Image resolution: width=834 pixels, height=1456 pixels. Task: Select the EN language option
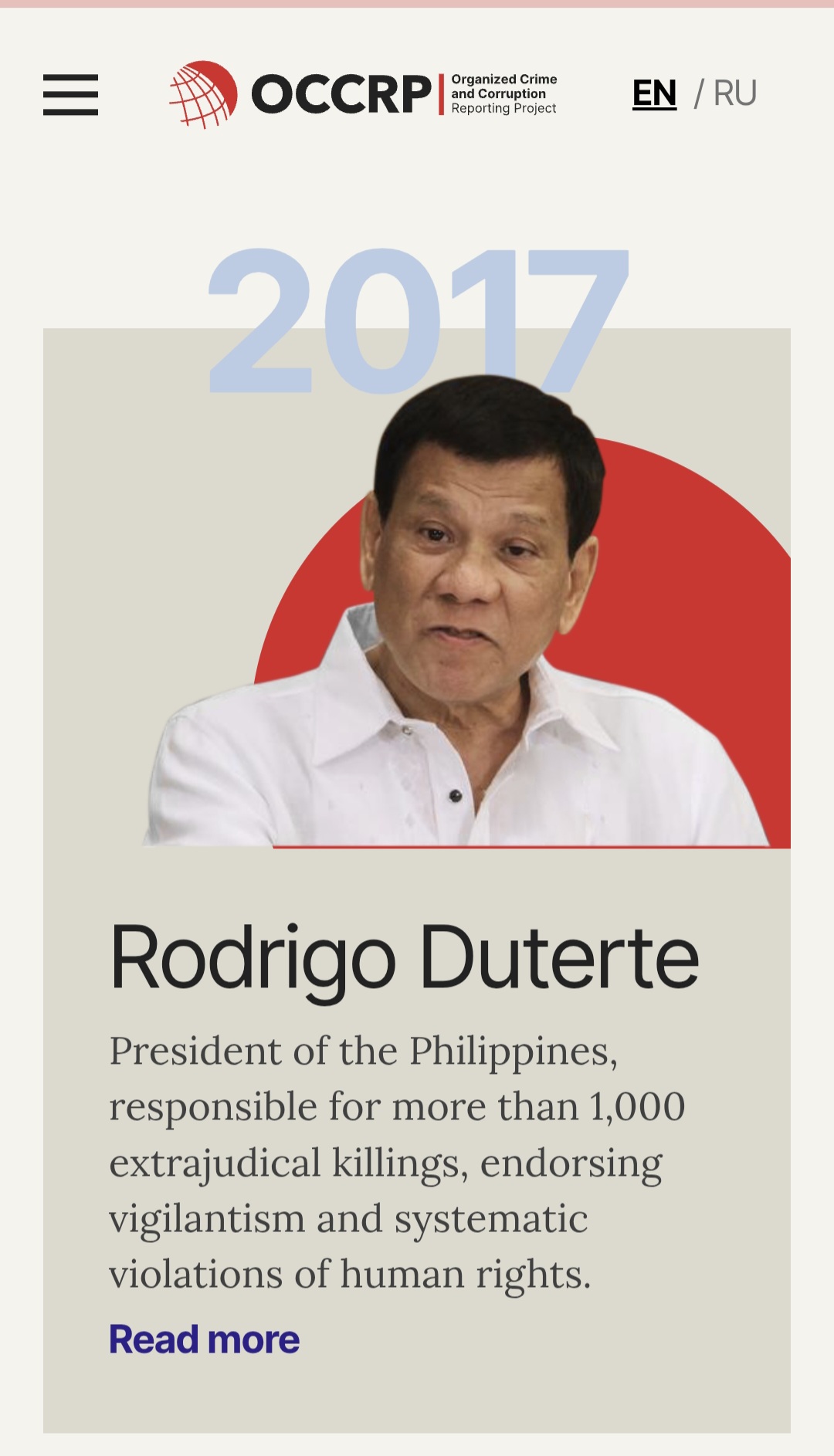[x=654, y=93]
